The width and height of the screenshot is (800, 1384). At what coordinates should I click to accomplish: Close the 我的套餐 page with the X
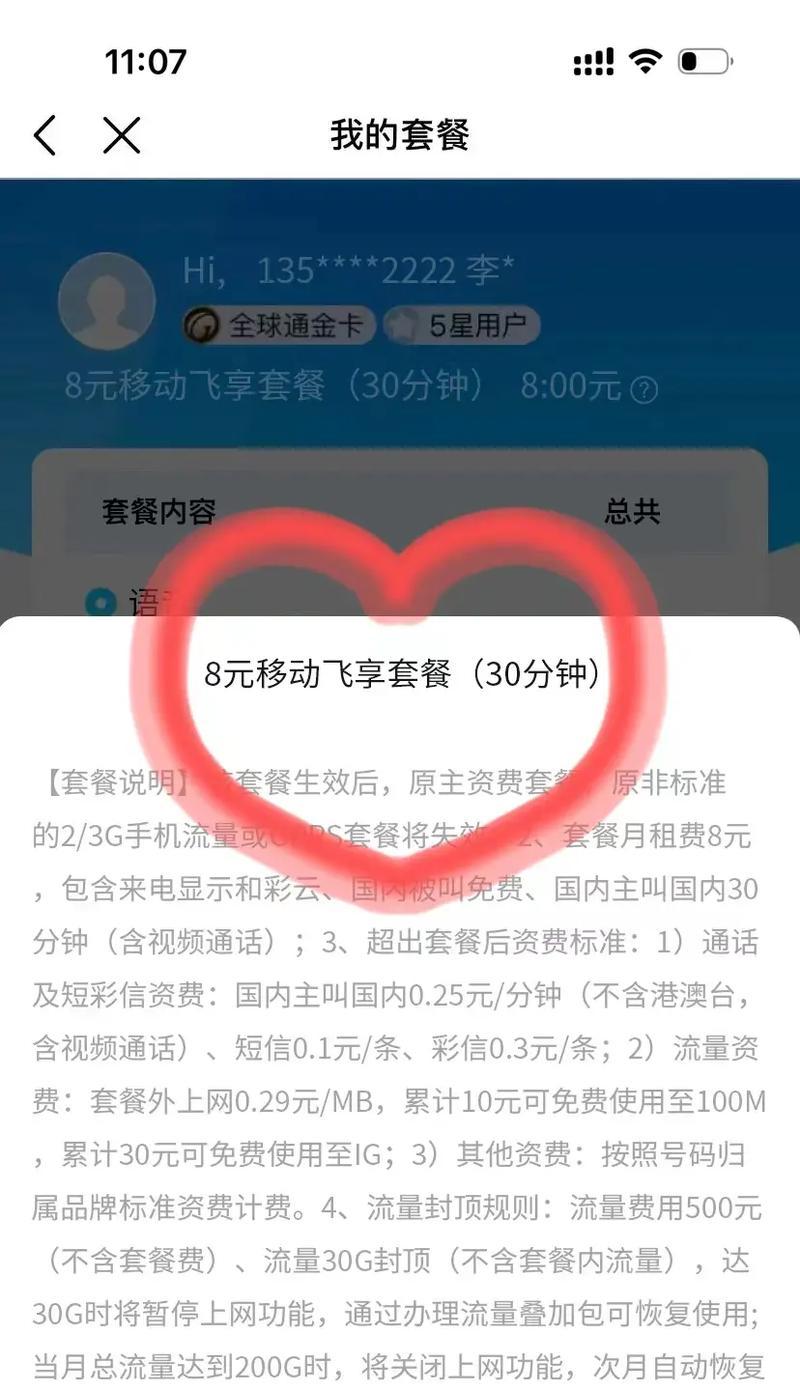121,135
